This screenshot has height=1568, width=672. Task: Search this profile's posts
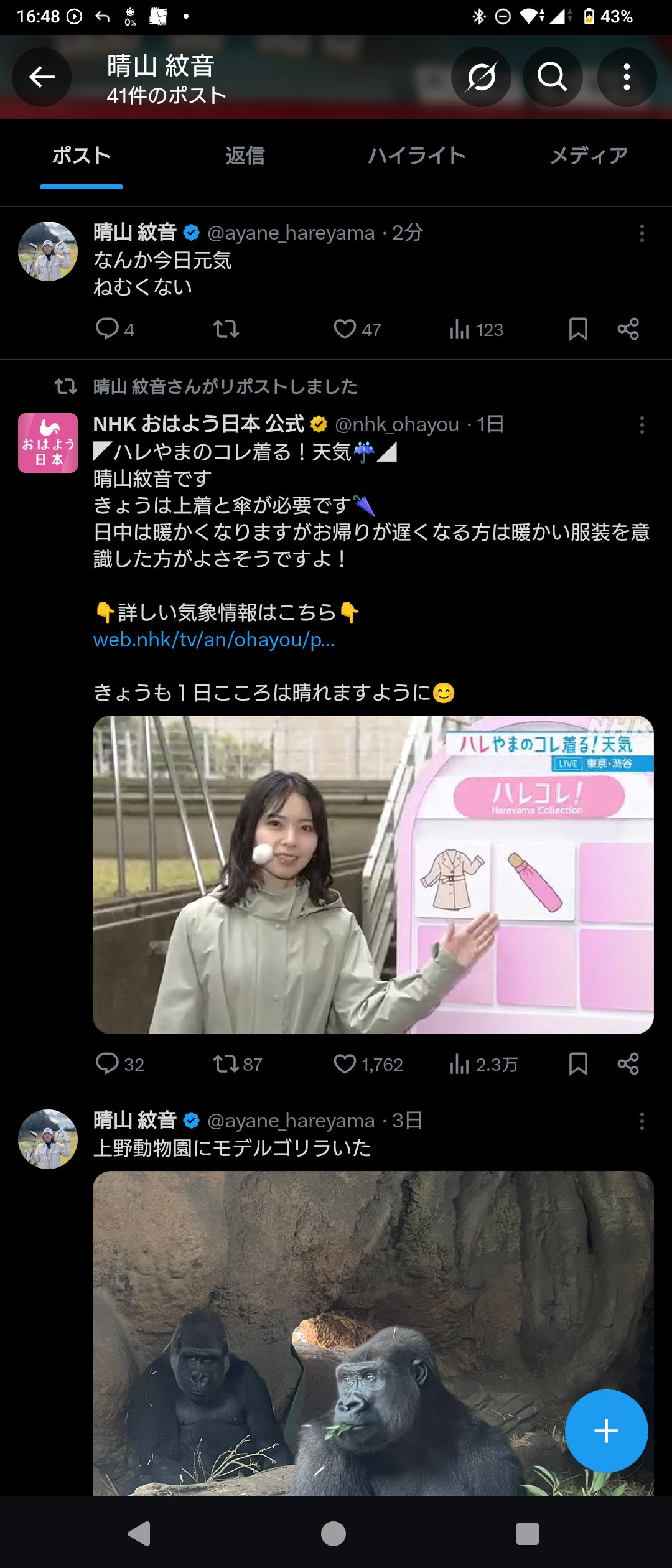tap(552, 77)
